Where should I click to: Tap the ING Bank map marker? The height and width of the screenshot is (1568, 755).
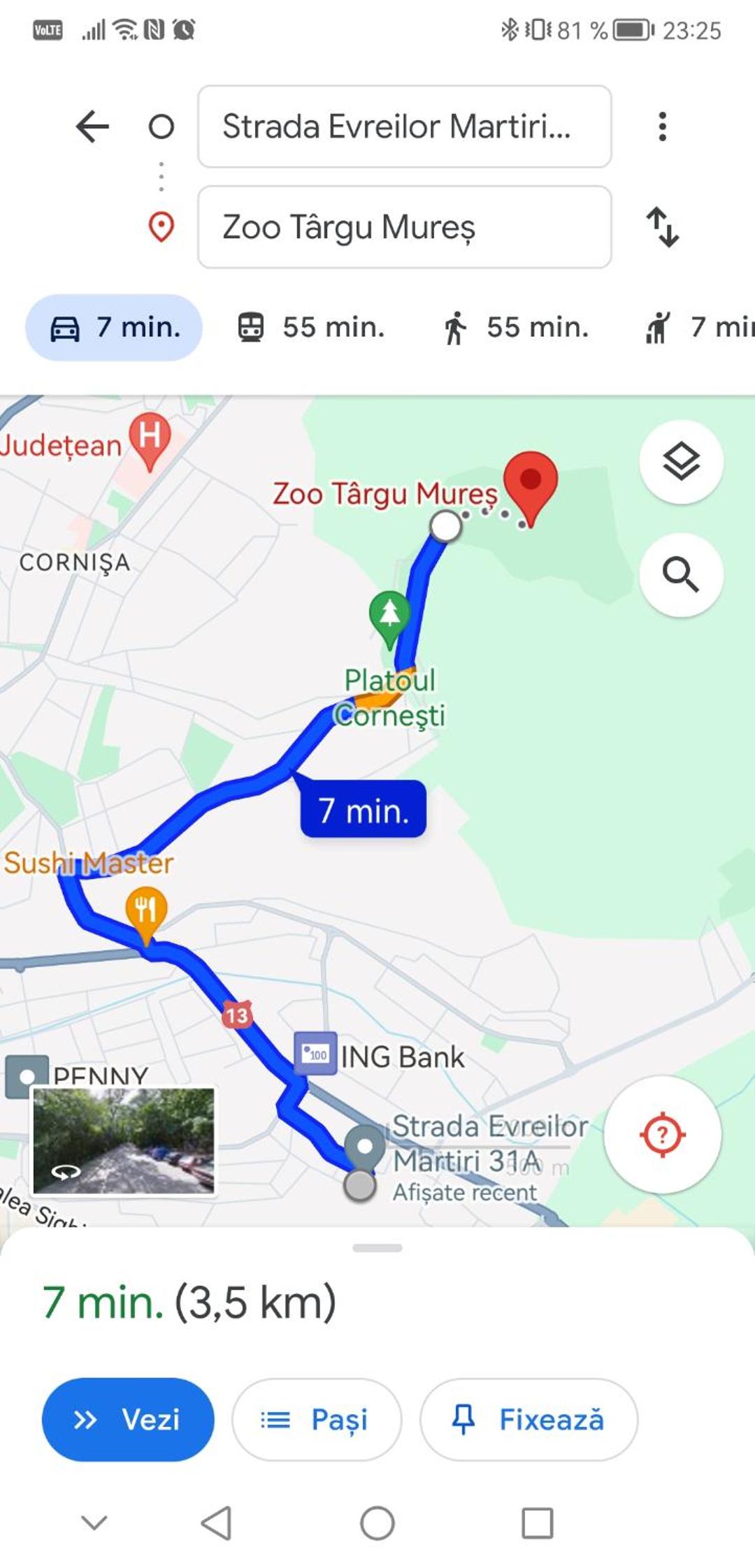315,1054
